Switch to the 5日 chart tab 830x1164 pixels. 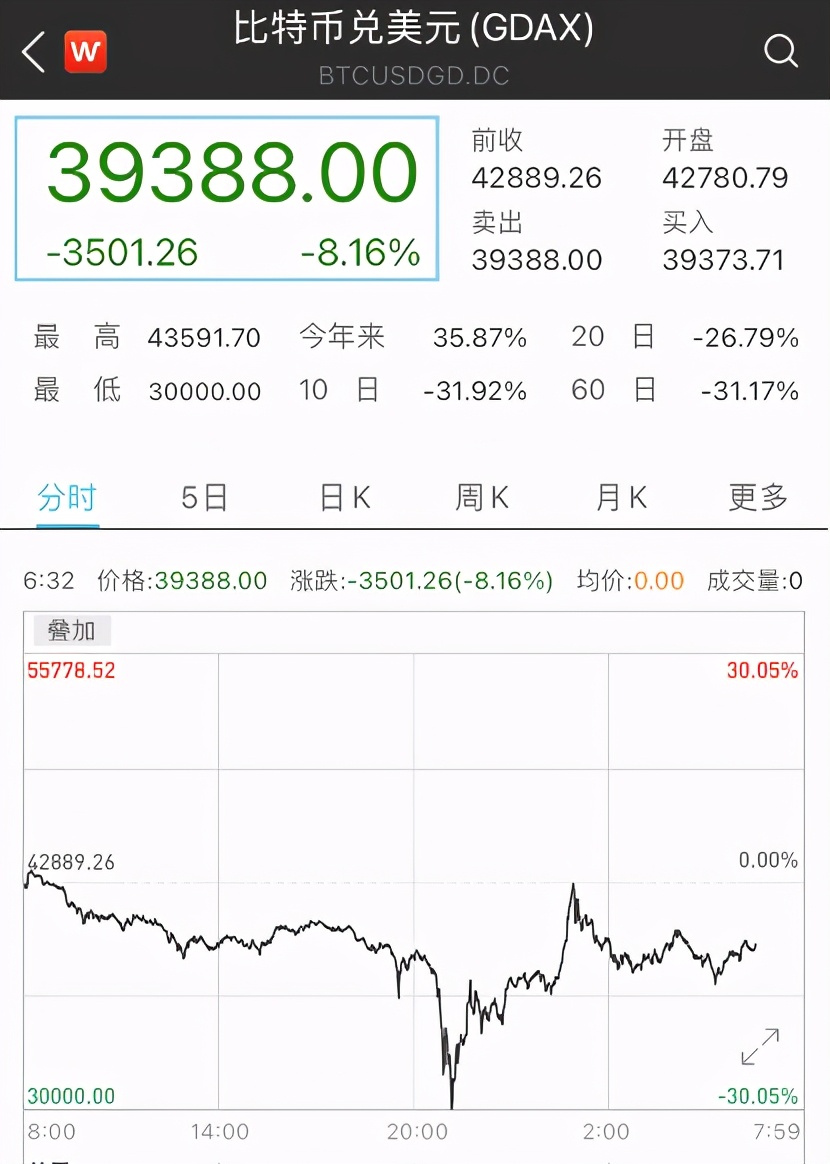click(x=205, y=497)
